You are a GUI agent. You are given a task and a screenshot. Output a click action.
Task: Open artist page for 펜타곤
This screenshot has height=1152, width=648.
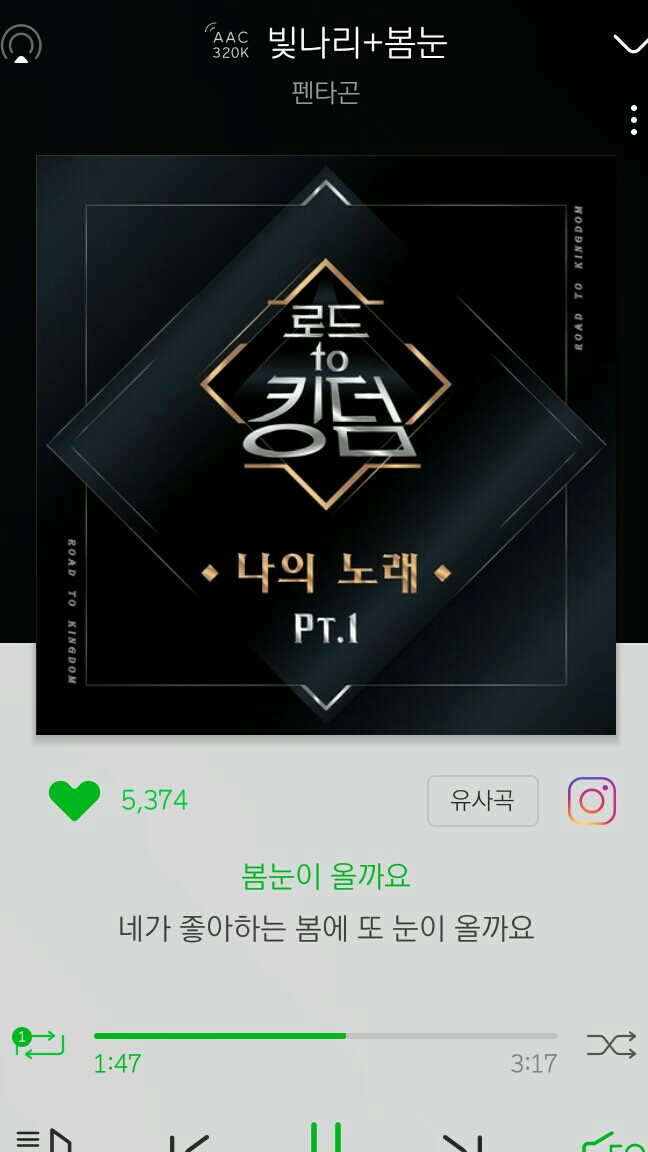325,93
